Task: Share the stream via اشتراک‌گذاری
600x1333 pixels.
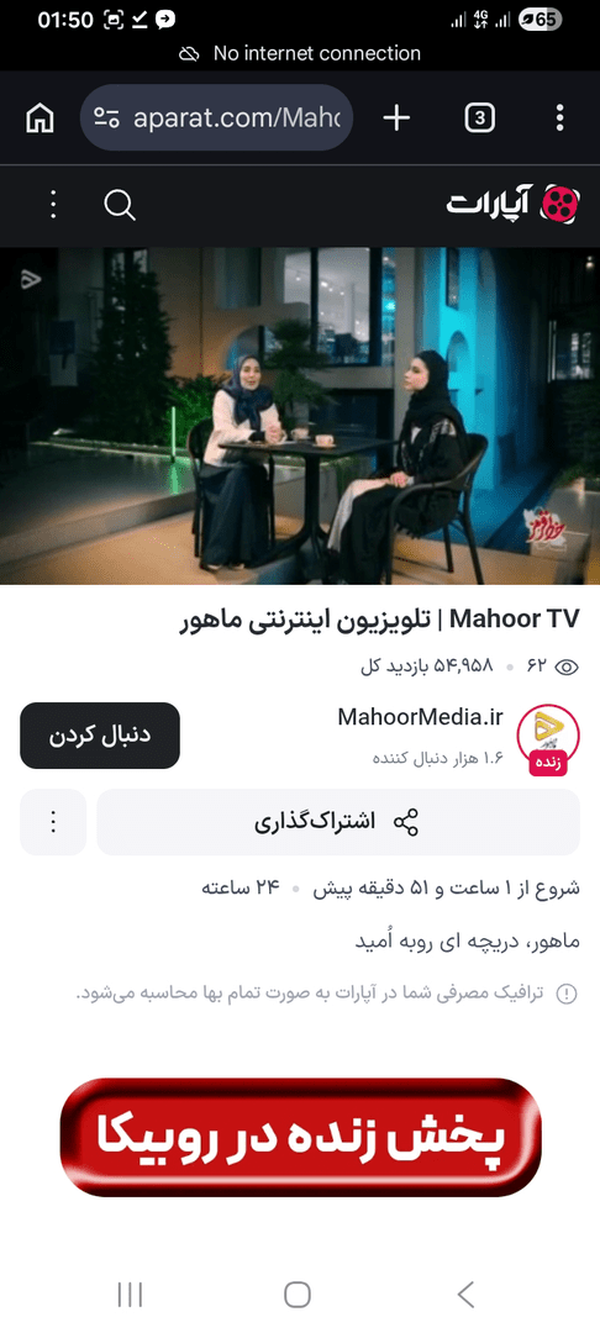Action: coord(338,822)
